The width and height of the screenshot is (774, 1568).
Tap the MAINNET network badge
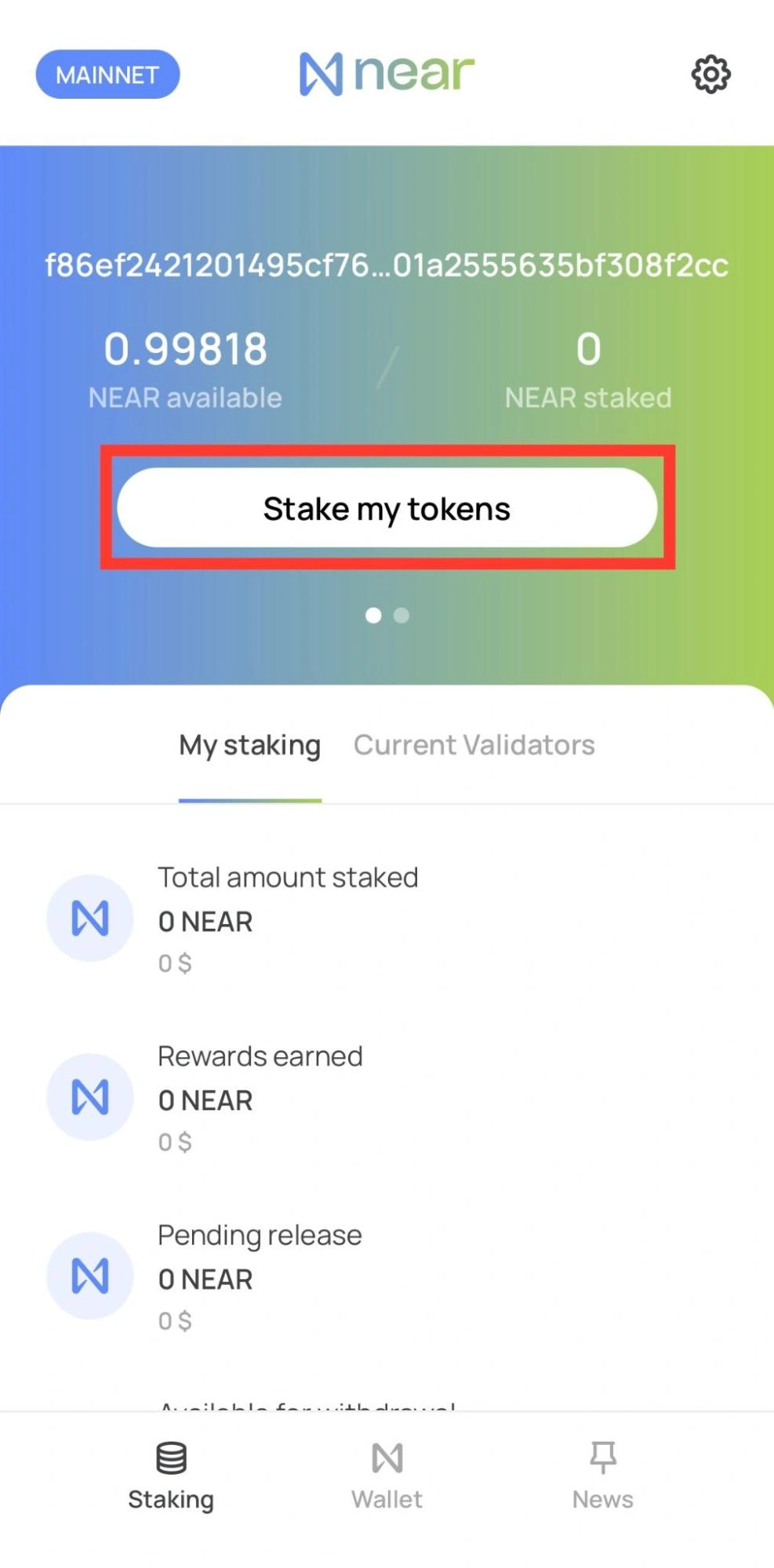(x=107, y=75)
